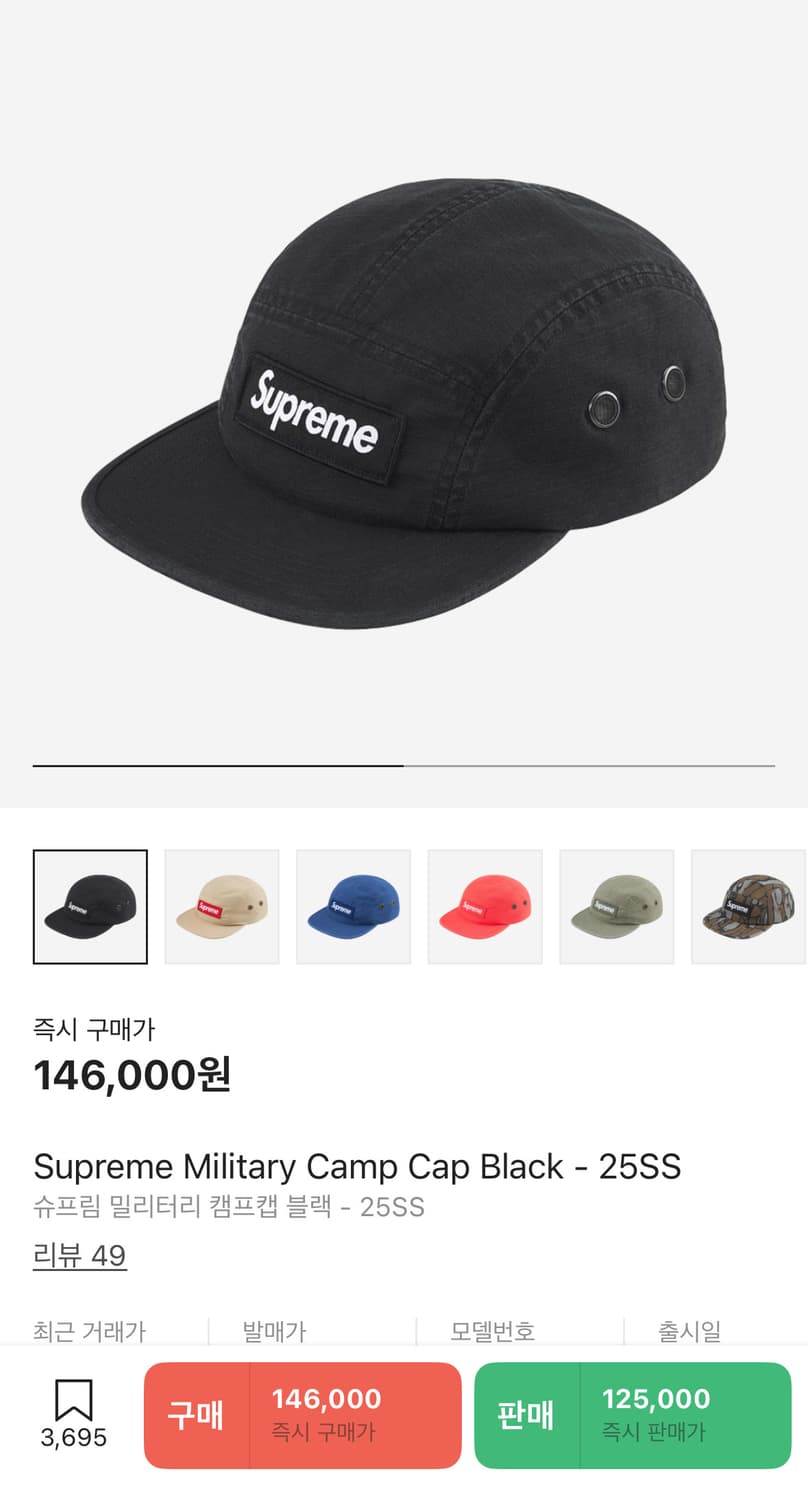Screen dimensions: 808x1500
Task: Select the beige cap thumbnail
Action: point(222,907)
